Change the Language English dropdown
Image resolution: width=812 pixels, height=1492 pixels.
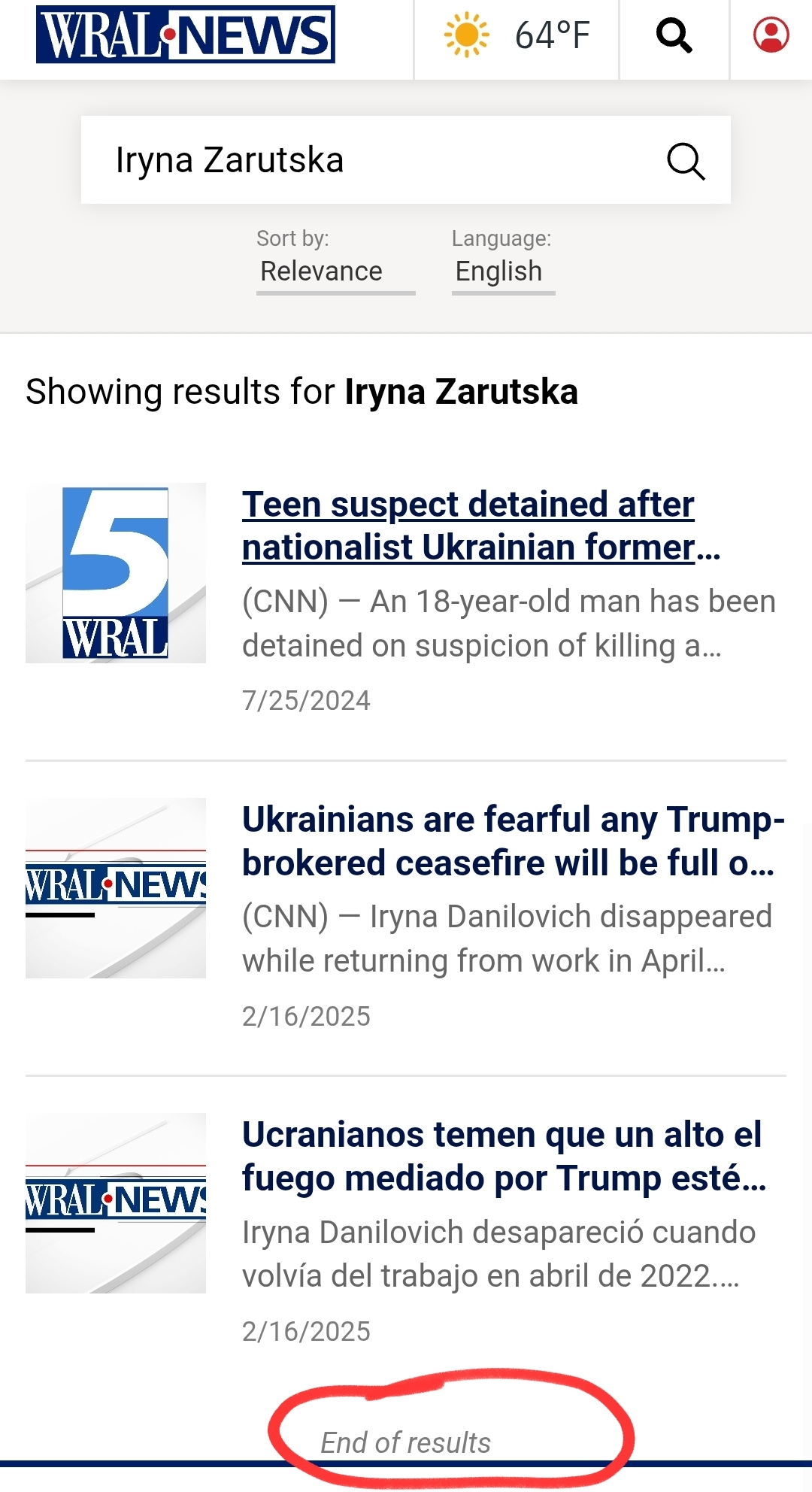click(502, 271)
